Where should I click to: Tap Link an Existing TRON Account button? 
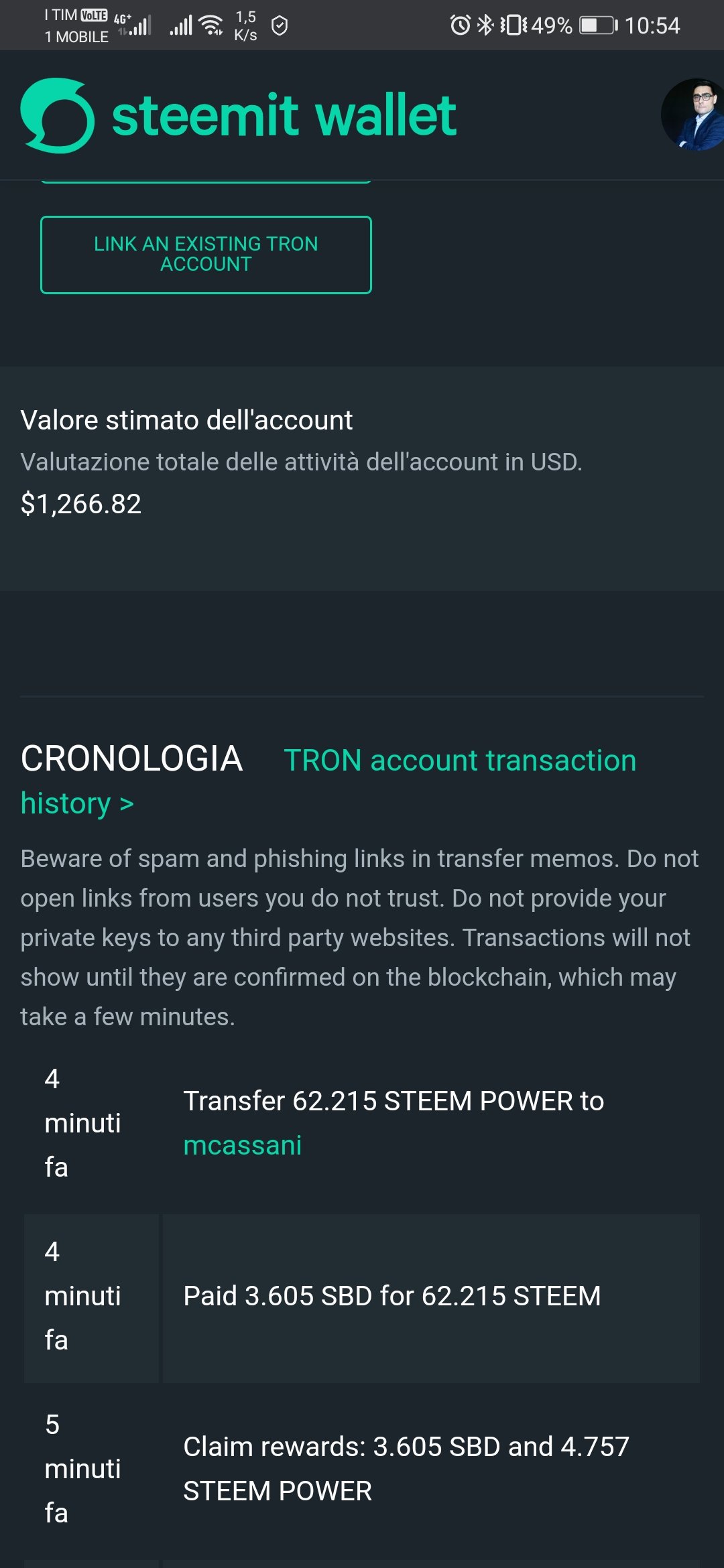pyautogui.click(x=206, y=255)
